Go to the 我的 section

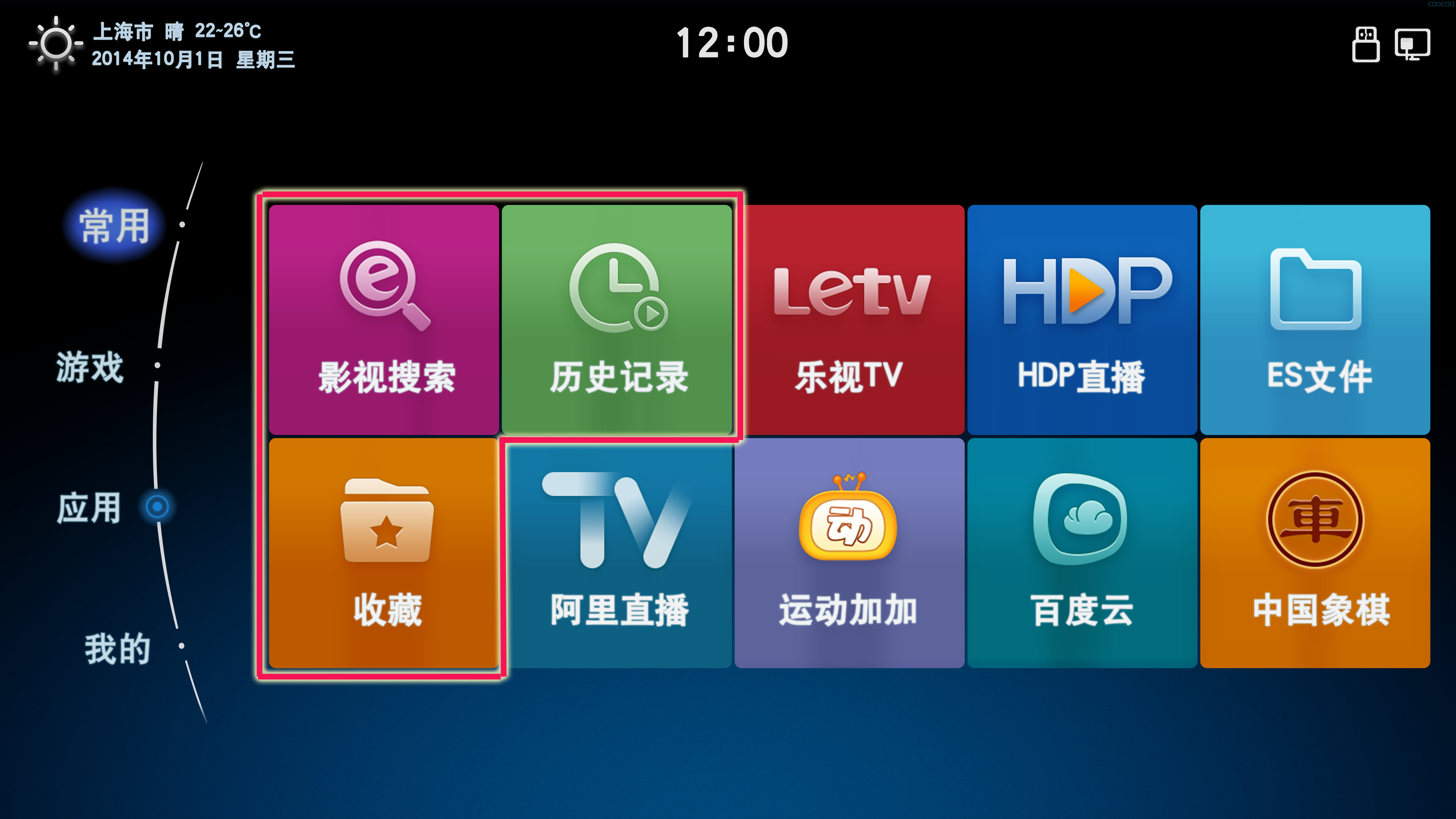pos(118,648)
